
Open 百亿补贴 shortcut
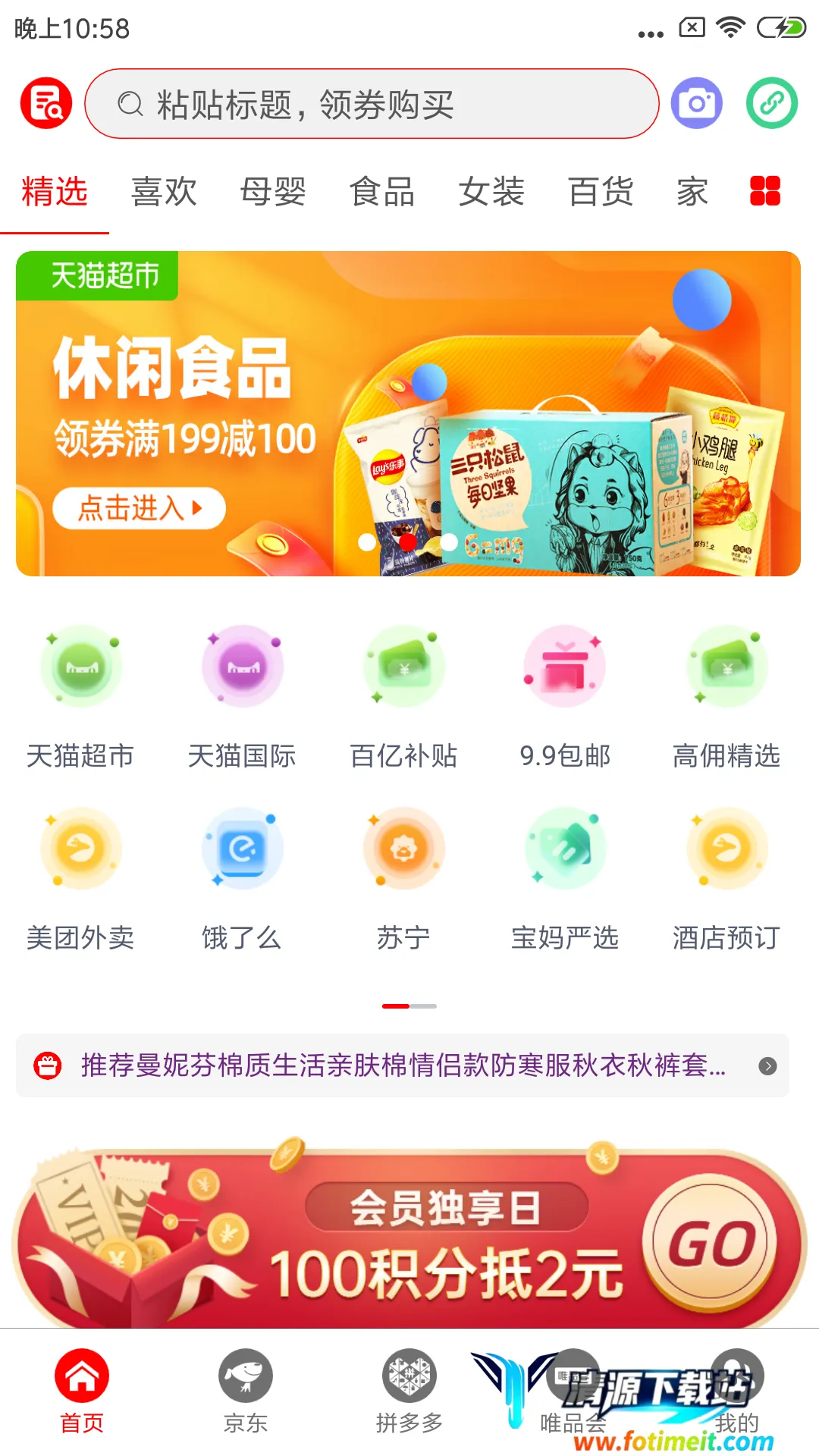pyautogui.click(x=403, y=694)
